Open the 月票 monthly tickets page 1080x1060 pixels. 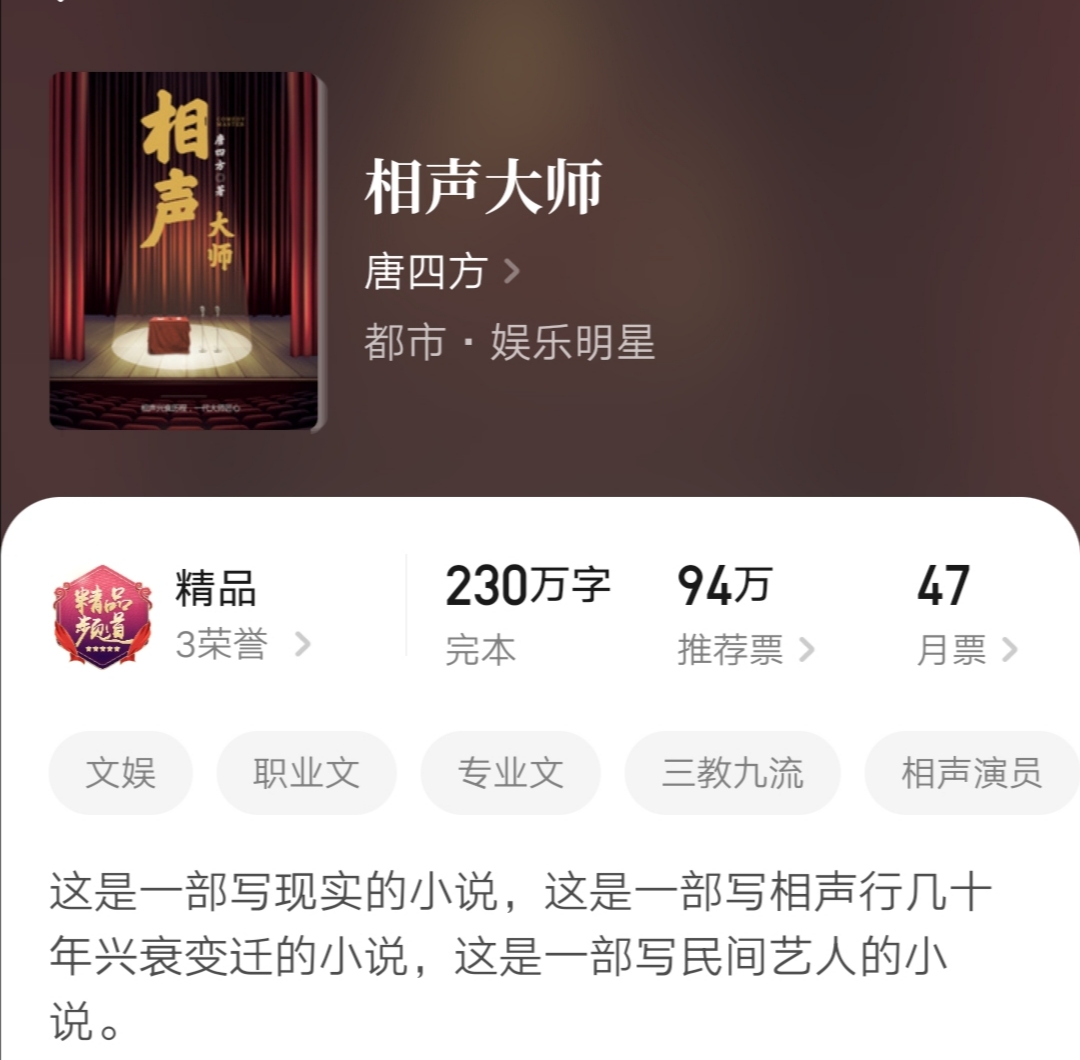point(966,650)
